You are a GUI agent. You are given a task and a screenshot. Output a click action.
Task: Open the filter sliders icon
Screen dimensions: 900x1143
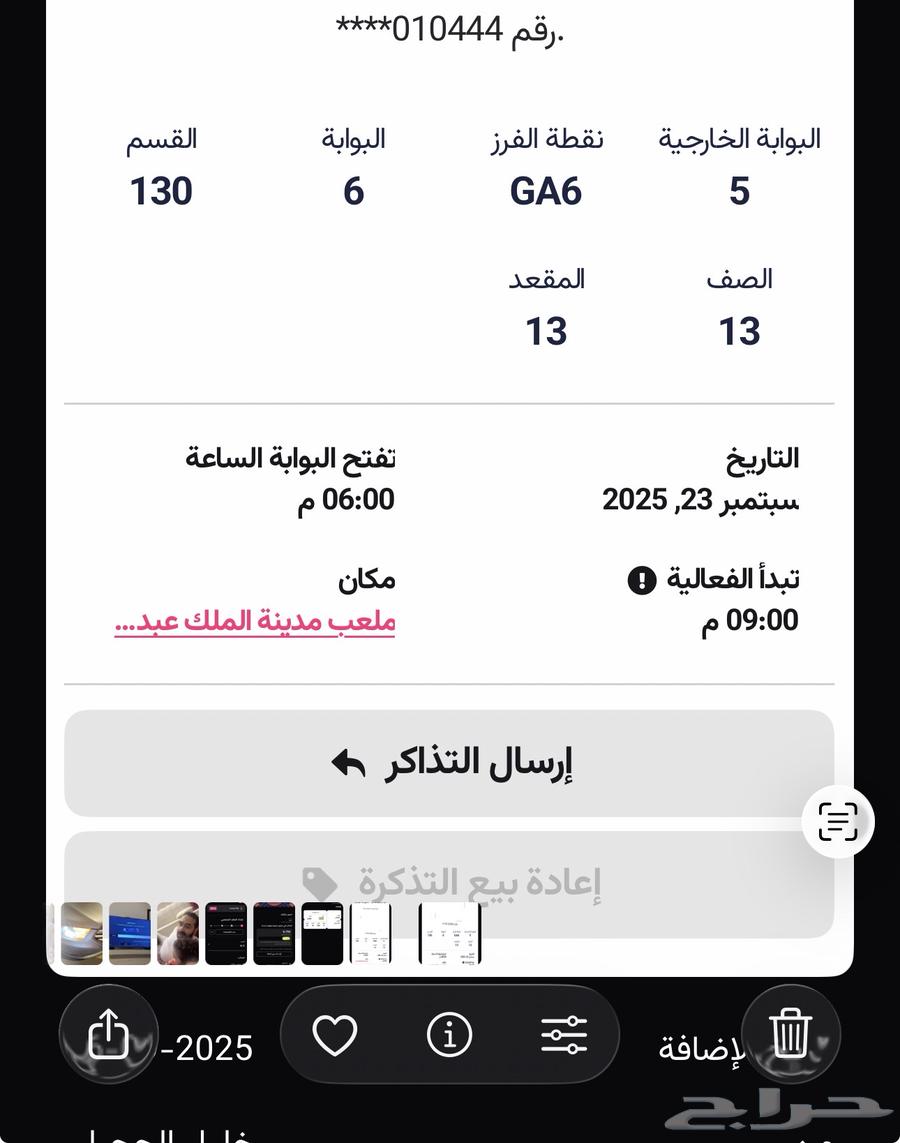[565, 1035]
